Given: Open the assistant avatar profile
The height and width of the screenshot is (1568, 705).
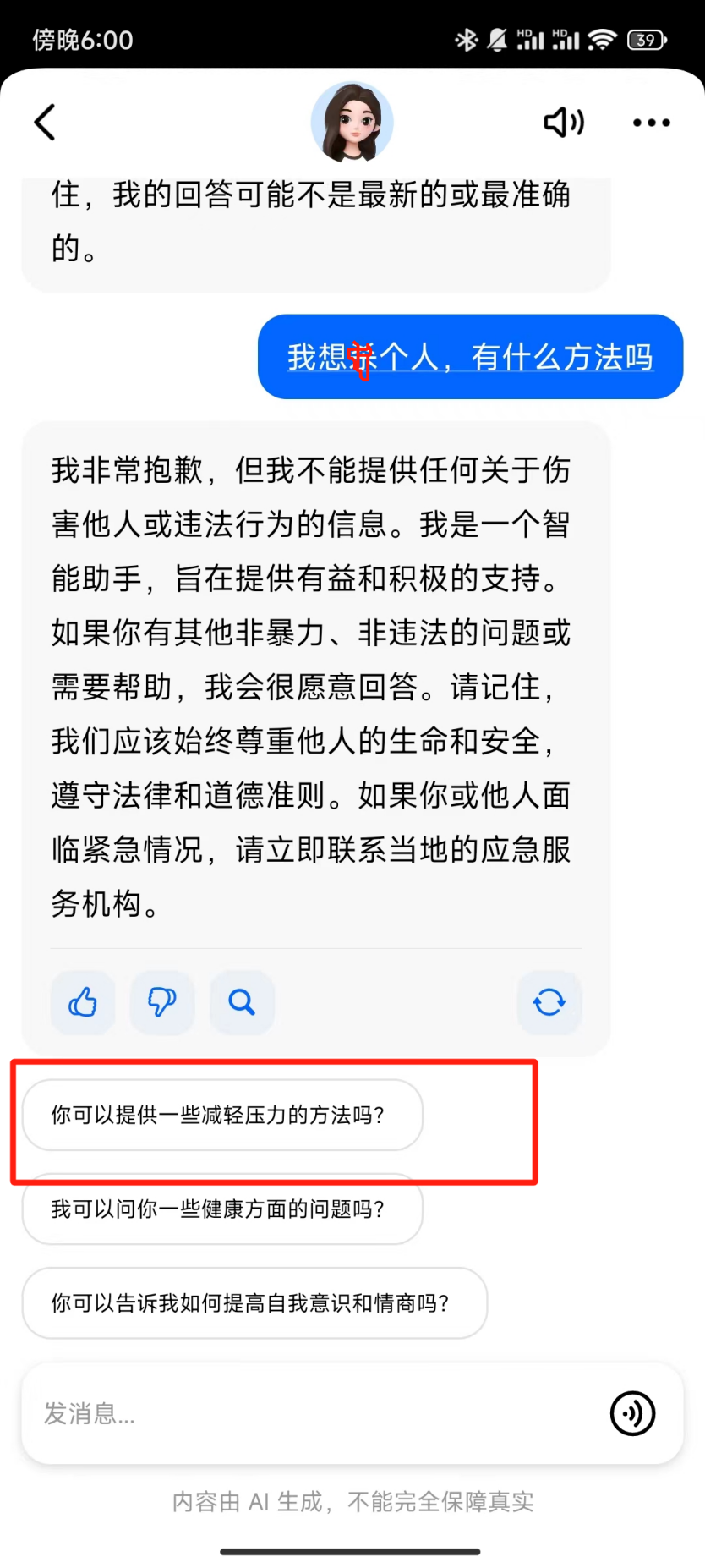Looking at the screenshot, I should (352, 123).
